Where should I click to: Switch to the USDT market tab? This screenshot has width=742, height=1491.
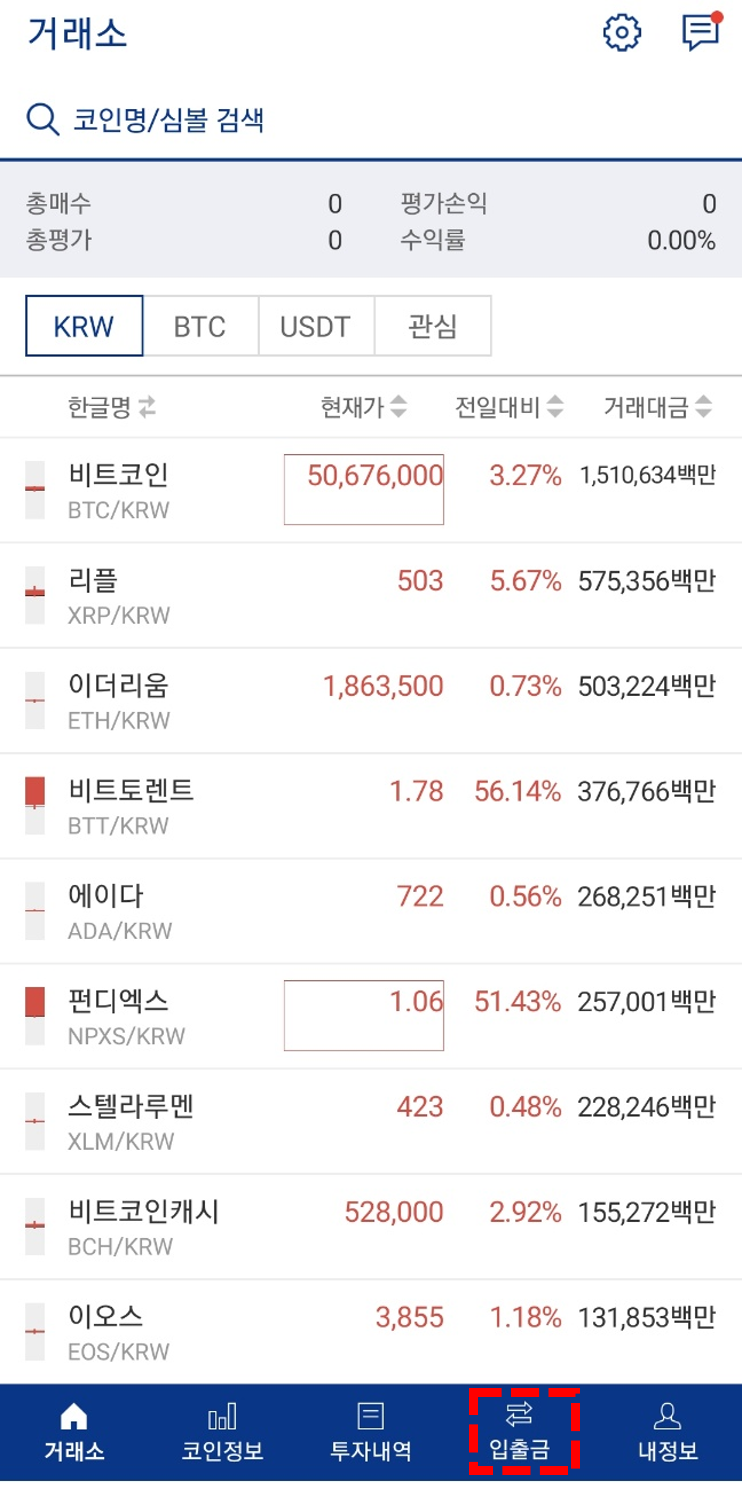(x=316, y=325)
